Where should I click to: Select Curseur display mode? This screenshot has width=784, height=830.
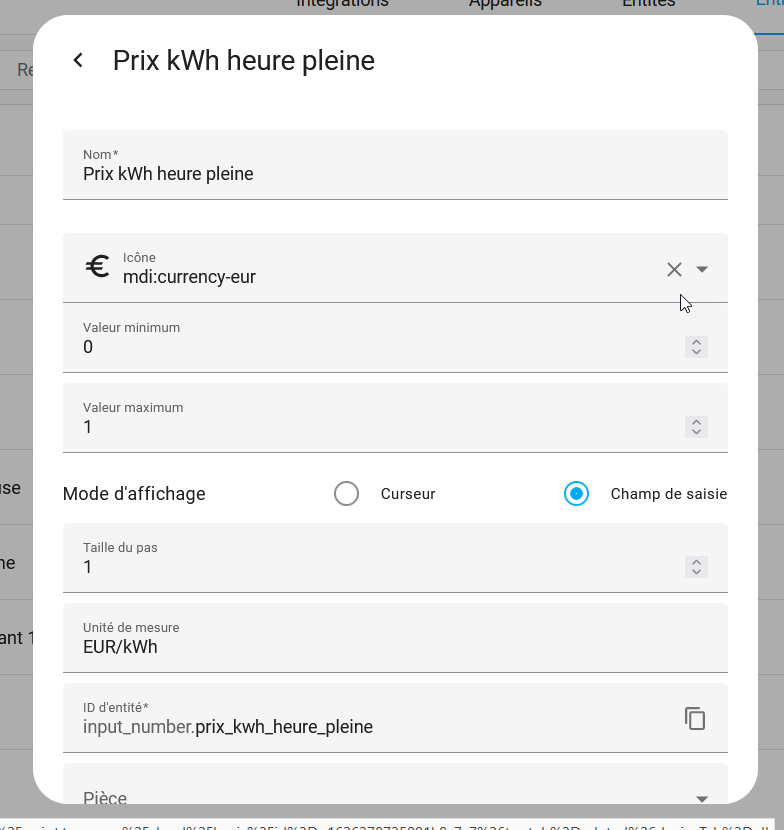(347, 494)
